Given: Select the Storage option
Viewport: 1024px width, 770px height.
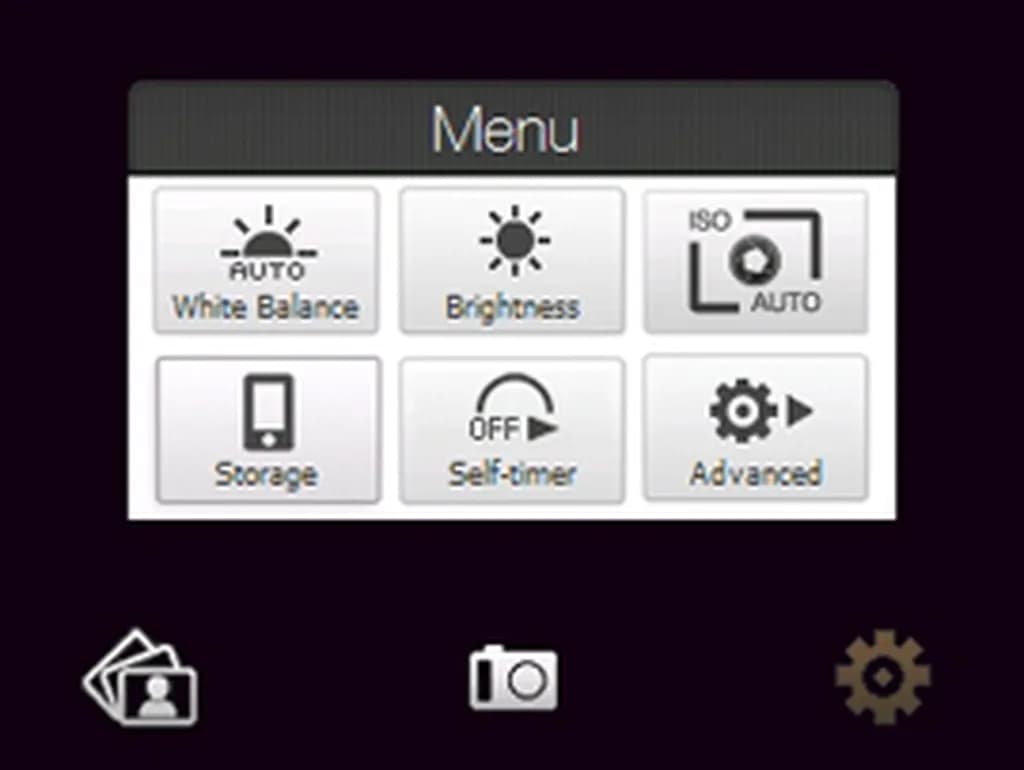Looking at the screenshot, I should click(268, 430).
